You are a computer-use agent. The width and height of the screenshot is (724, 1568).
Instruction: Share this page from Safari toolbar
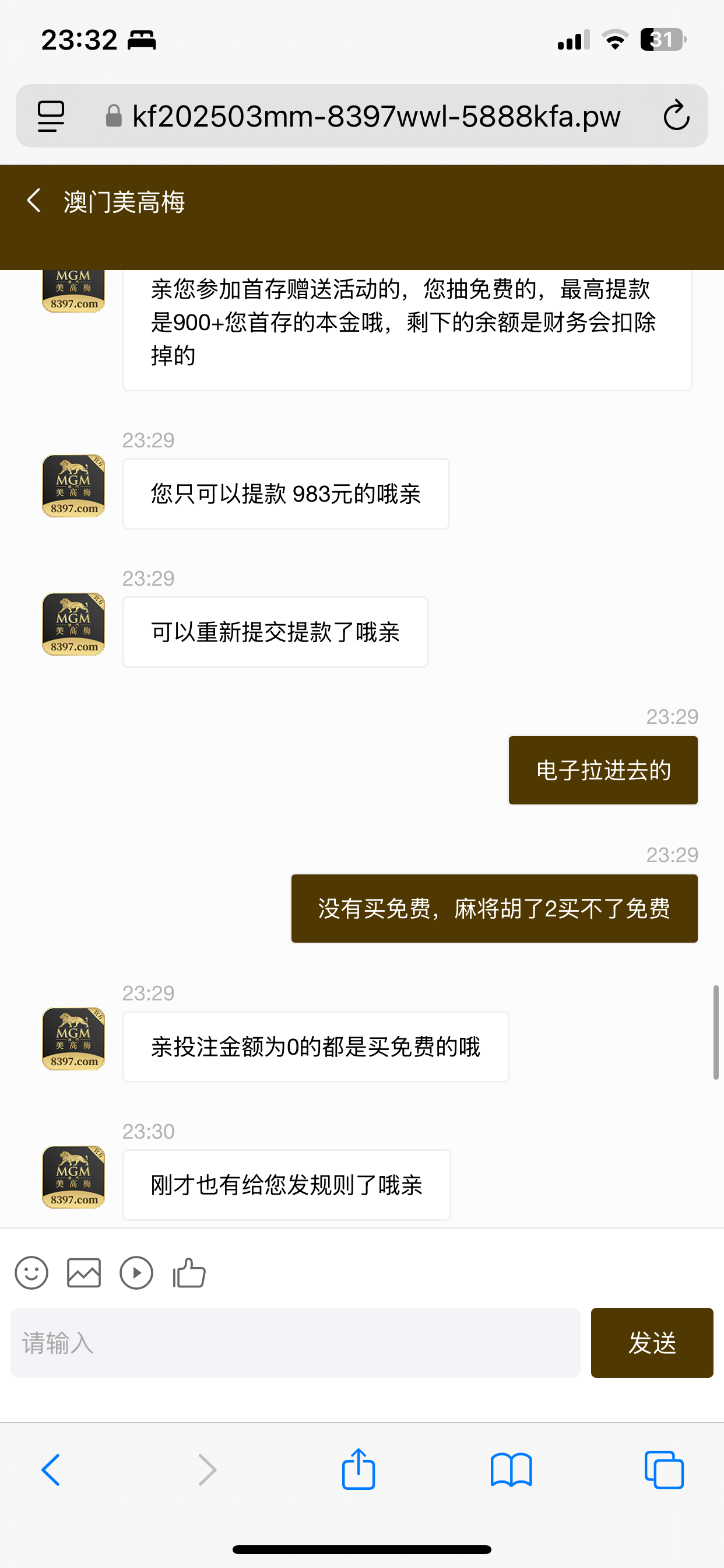359,1470
